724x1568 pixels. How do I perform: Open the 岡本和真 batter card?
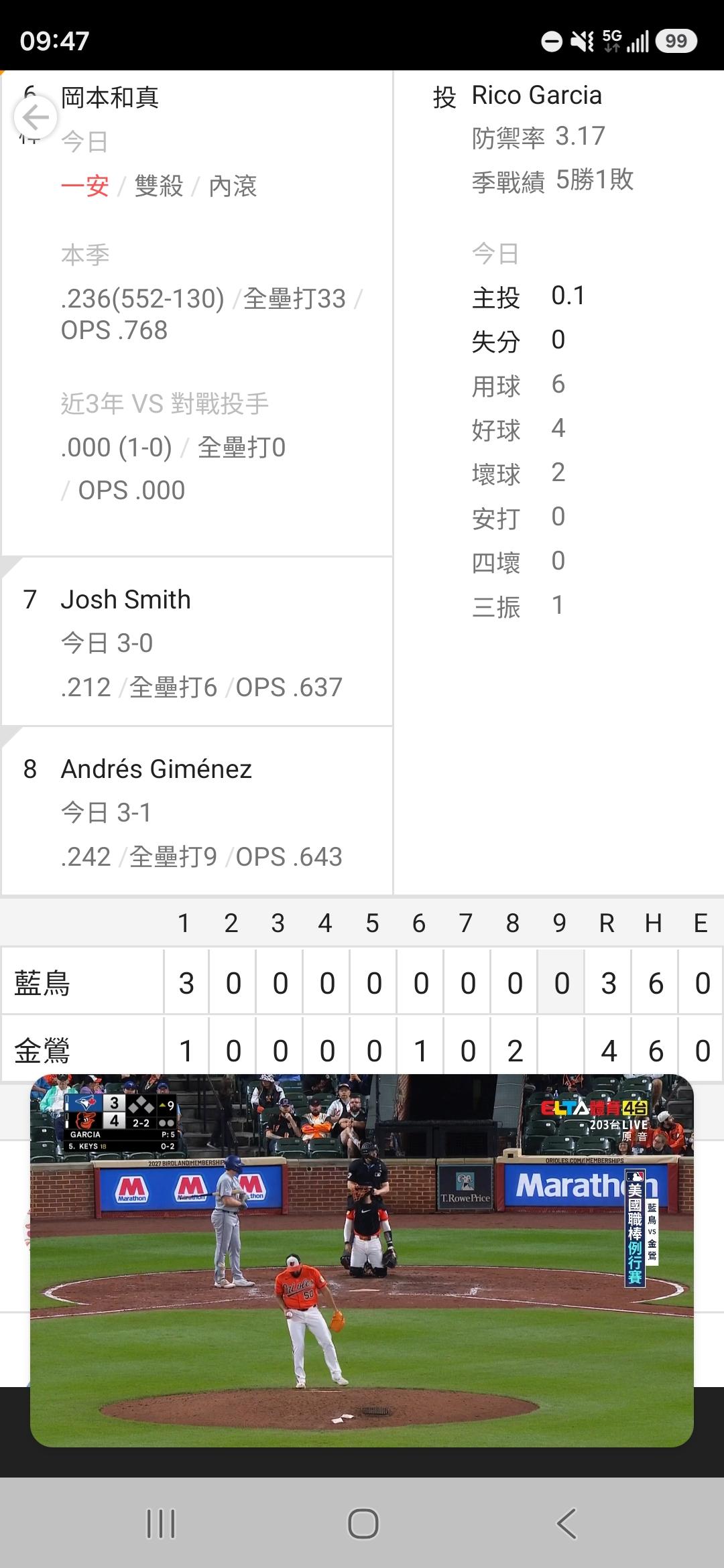[x=197, y=313]
